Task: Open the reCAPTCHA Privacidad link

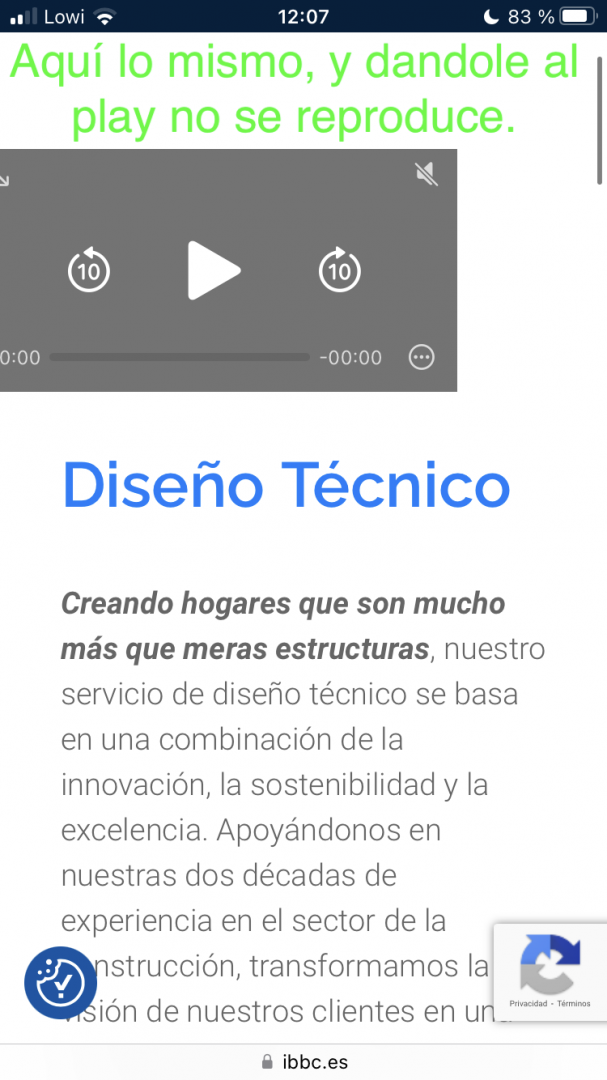Action: point(528,1004)
